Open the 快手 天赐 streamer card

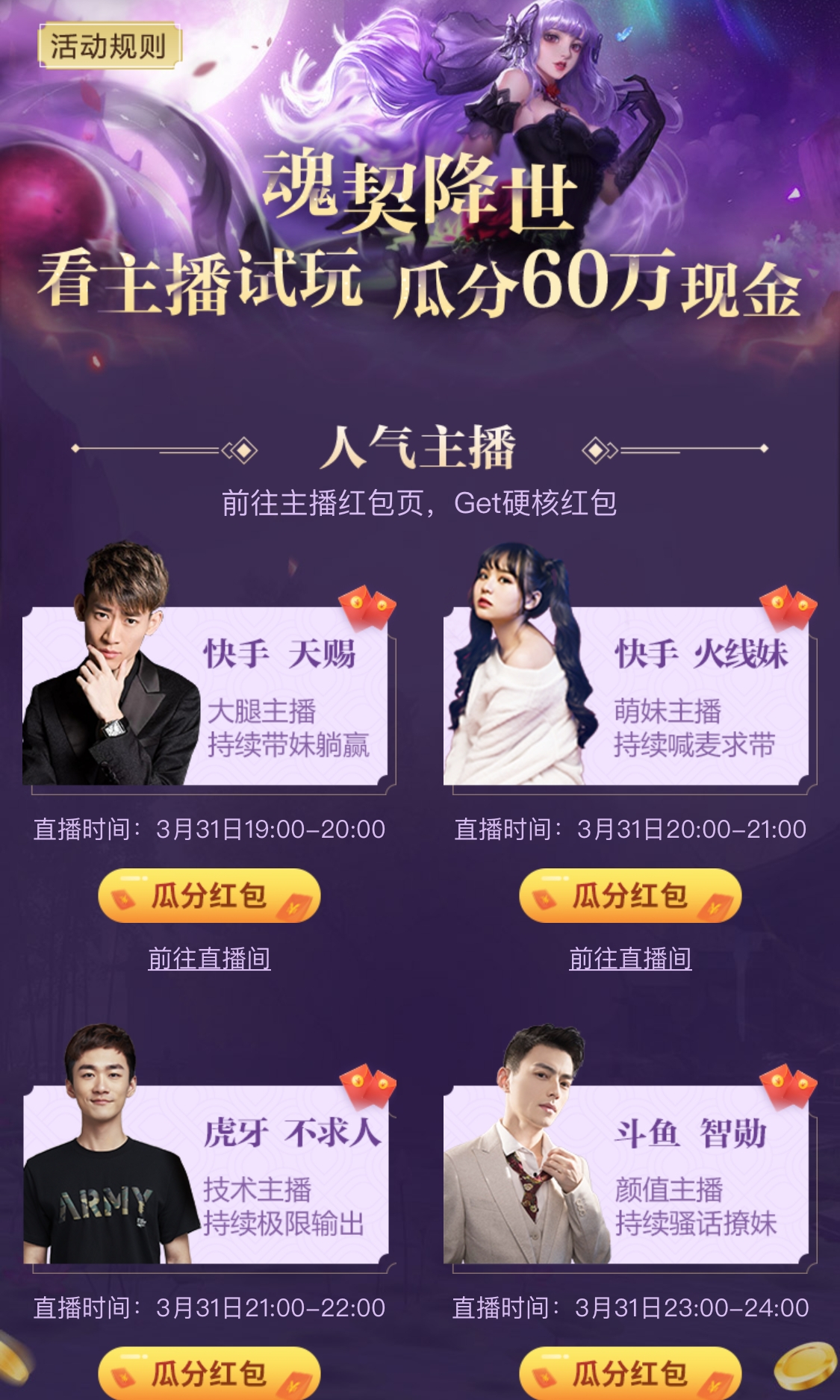(209, 694)
